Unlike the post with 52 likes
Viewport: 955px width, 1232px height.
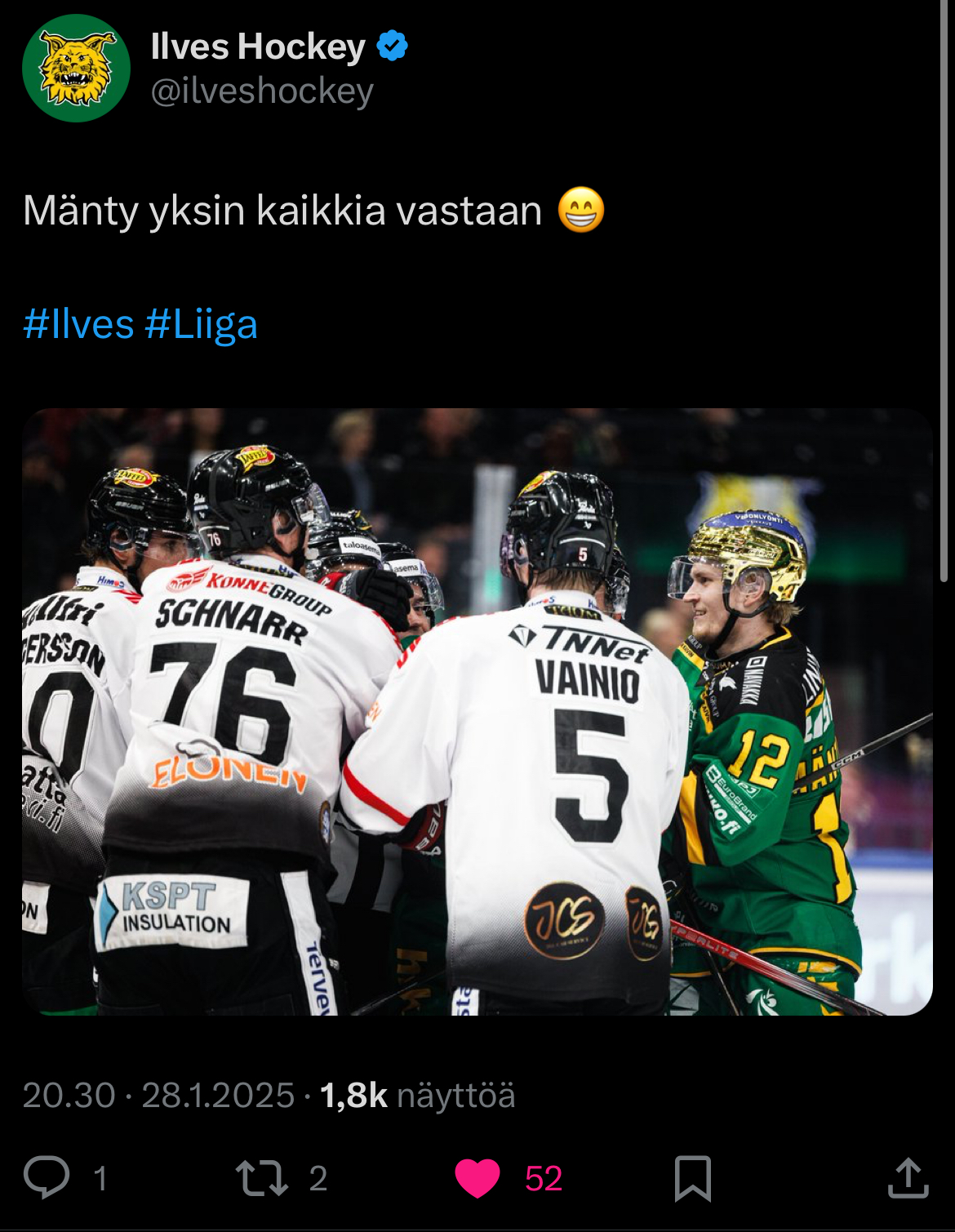(477, 1178)
